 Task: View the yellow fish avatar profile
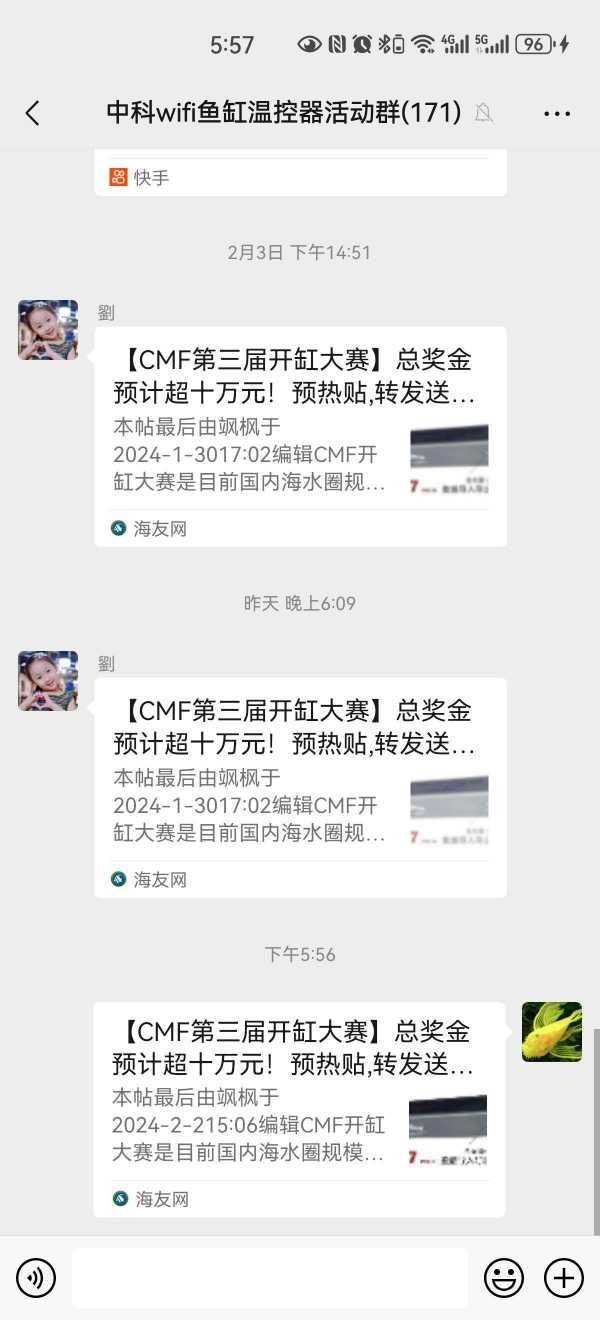coord(552,1031)
